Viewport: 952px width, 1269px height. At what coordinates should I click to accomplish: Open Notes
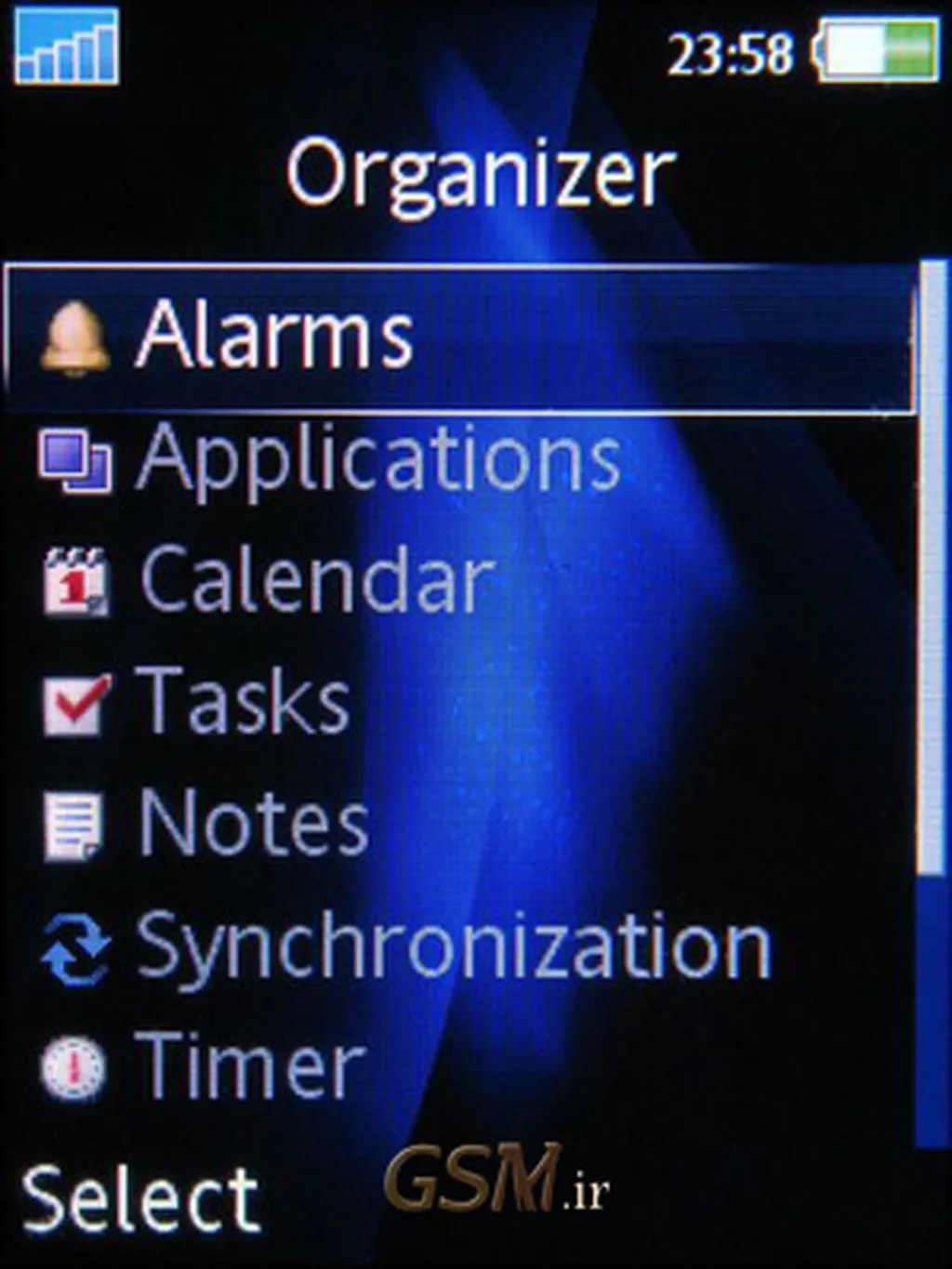click(x=253, y=824)
